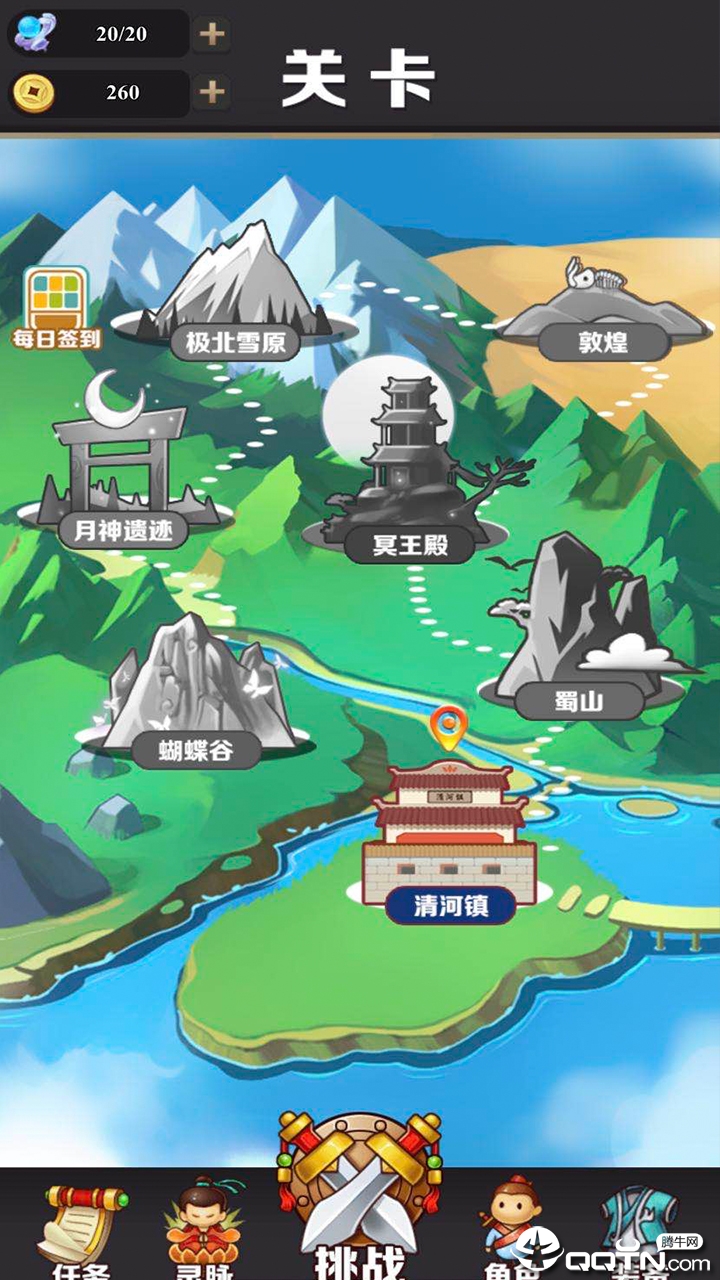This screenshot has width=720, height=1280.
Task: Tap the plus button next to 260 coins
Action: 211,93
